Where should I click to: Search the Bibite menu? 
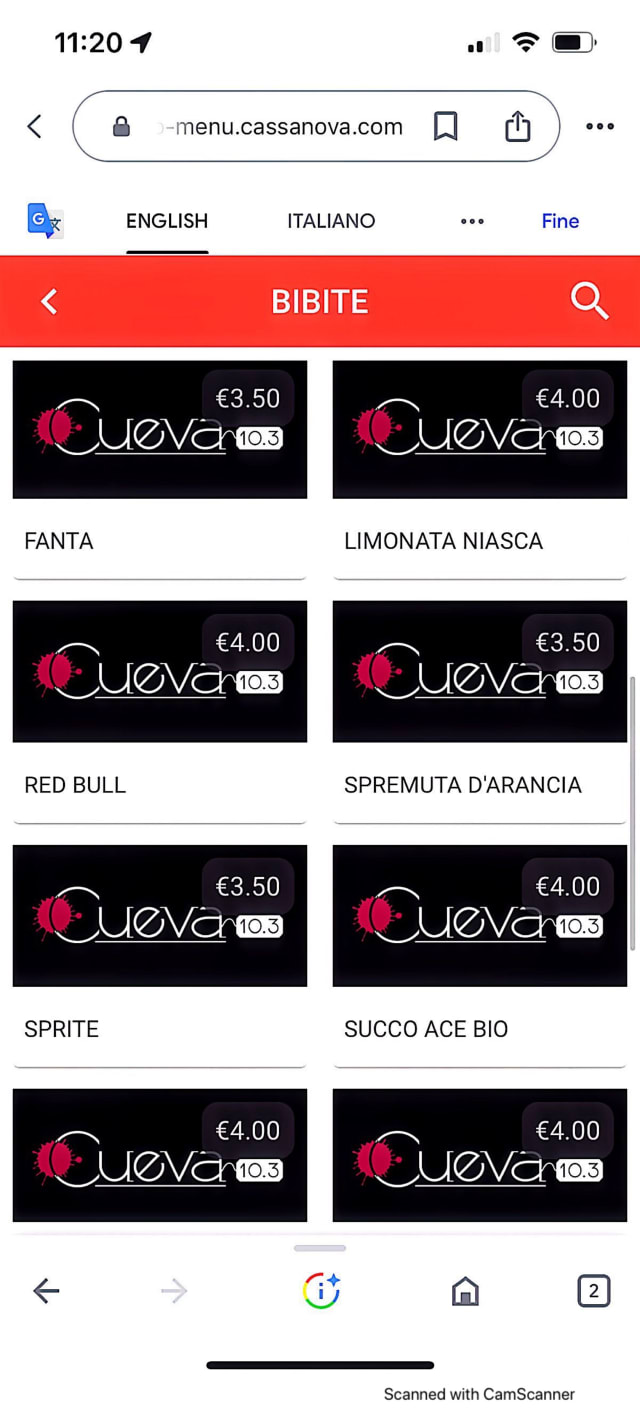pyautogui.click(x=589, y=300)
